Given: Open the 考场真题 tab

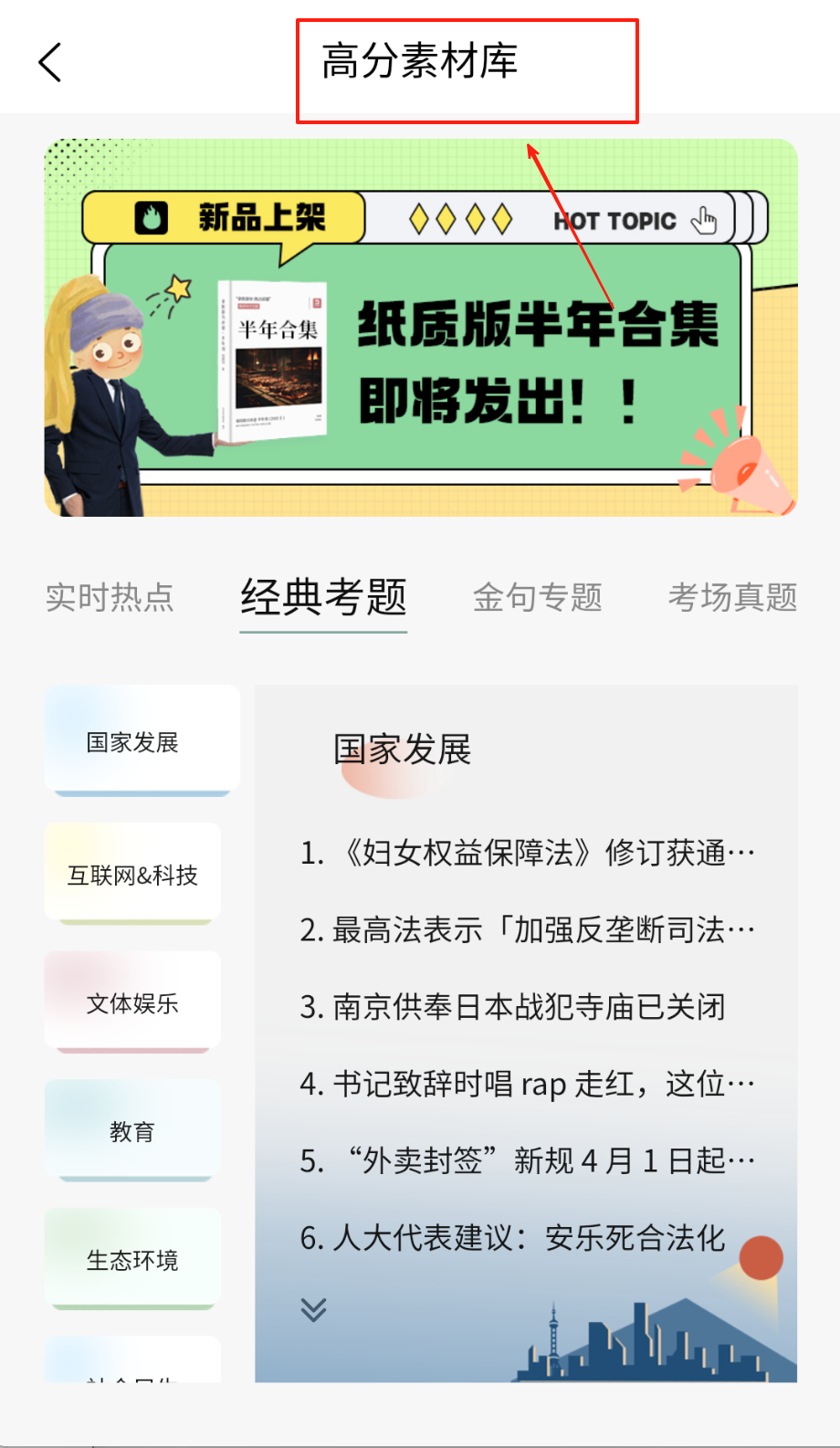Looking at the screenshot, I should (x=732, y=597).
